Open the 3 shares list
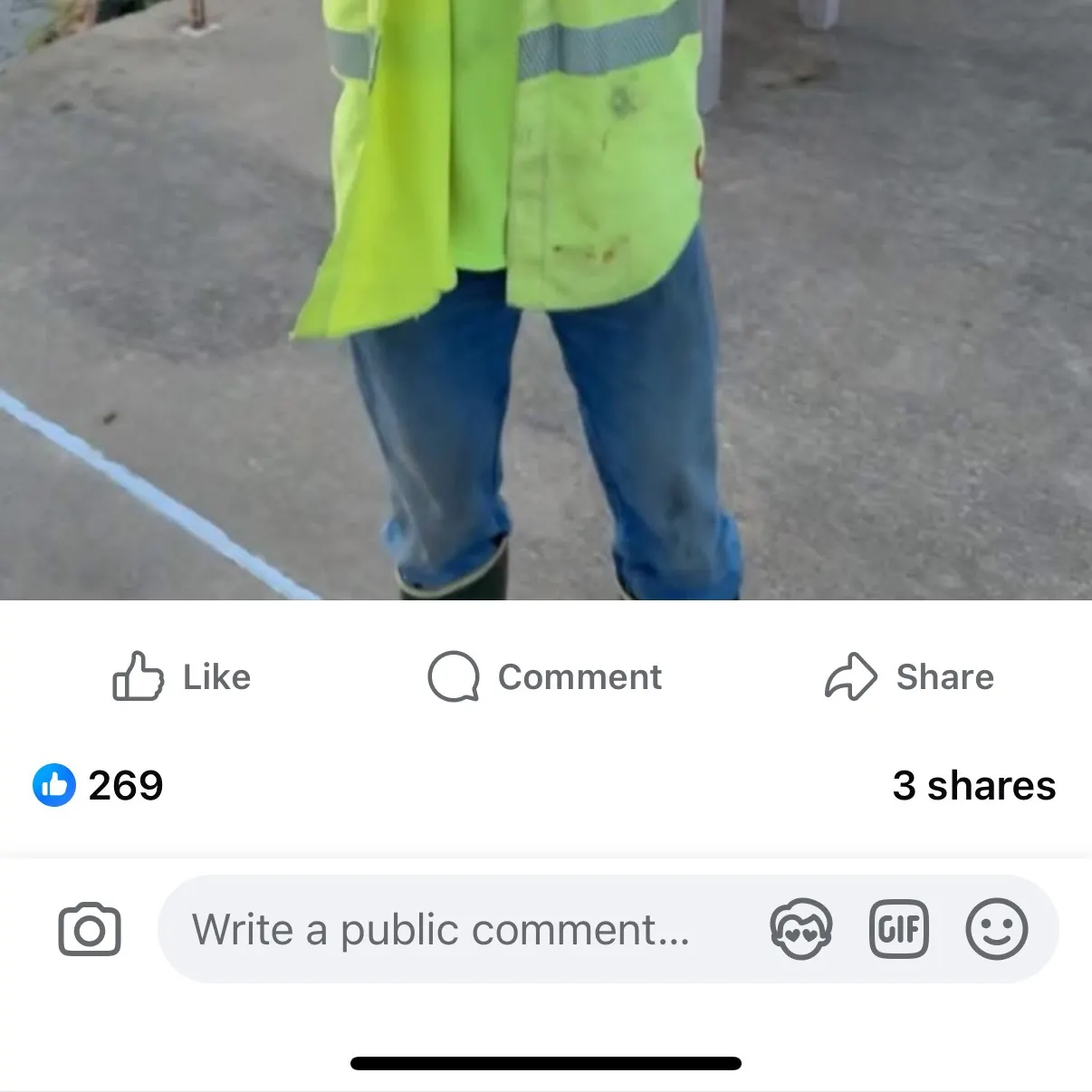 [973, 785]
